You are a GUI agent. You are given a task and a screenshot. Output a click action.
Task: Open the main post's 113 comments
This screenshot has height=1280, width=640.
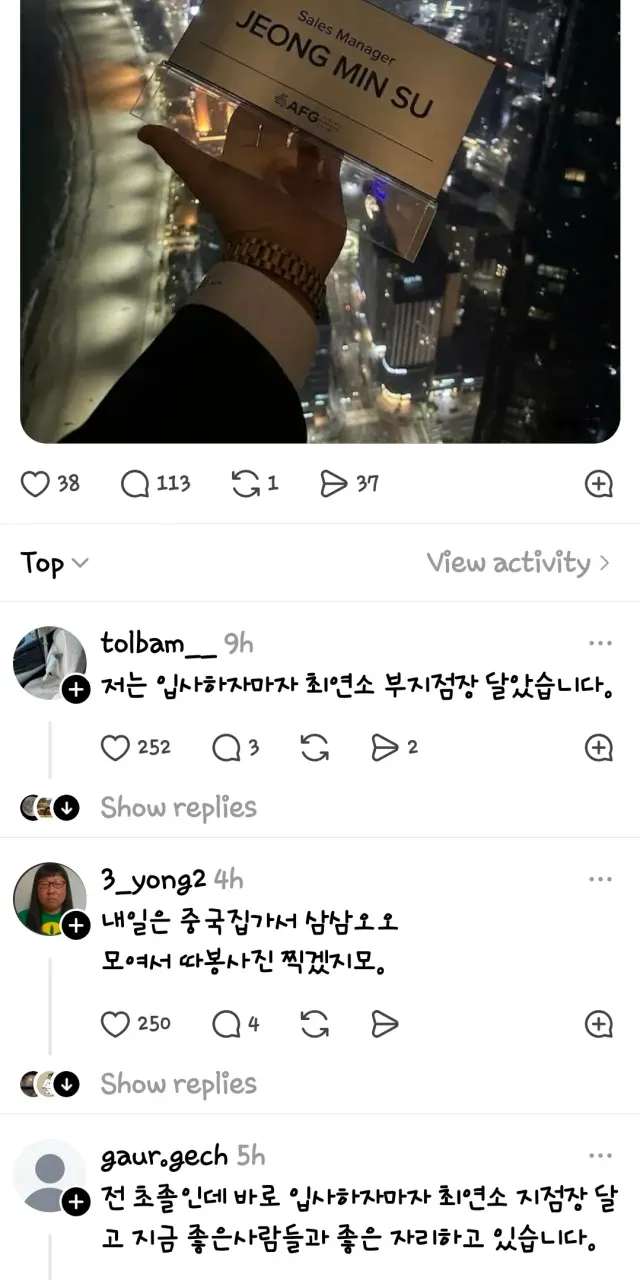pyautogui.click(x=136, y=484)
